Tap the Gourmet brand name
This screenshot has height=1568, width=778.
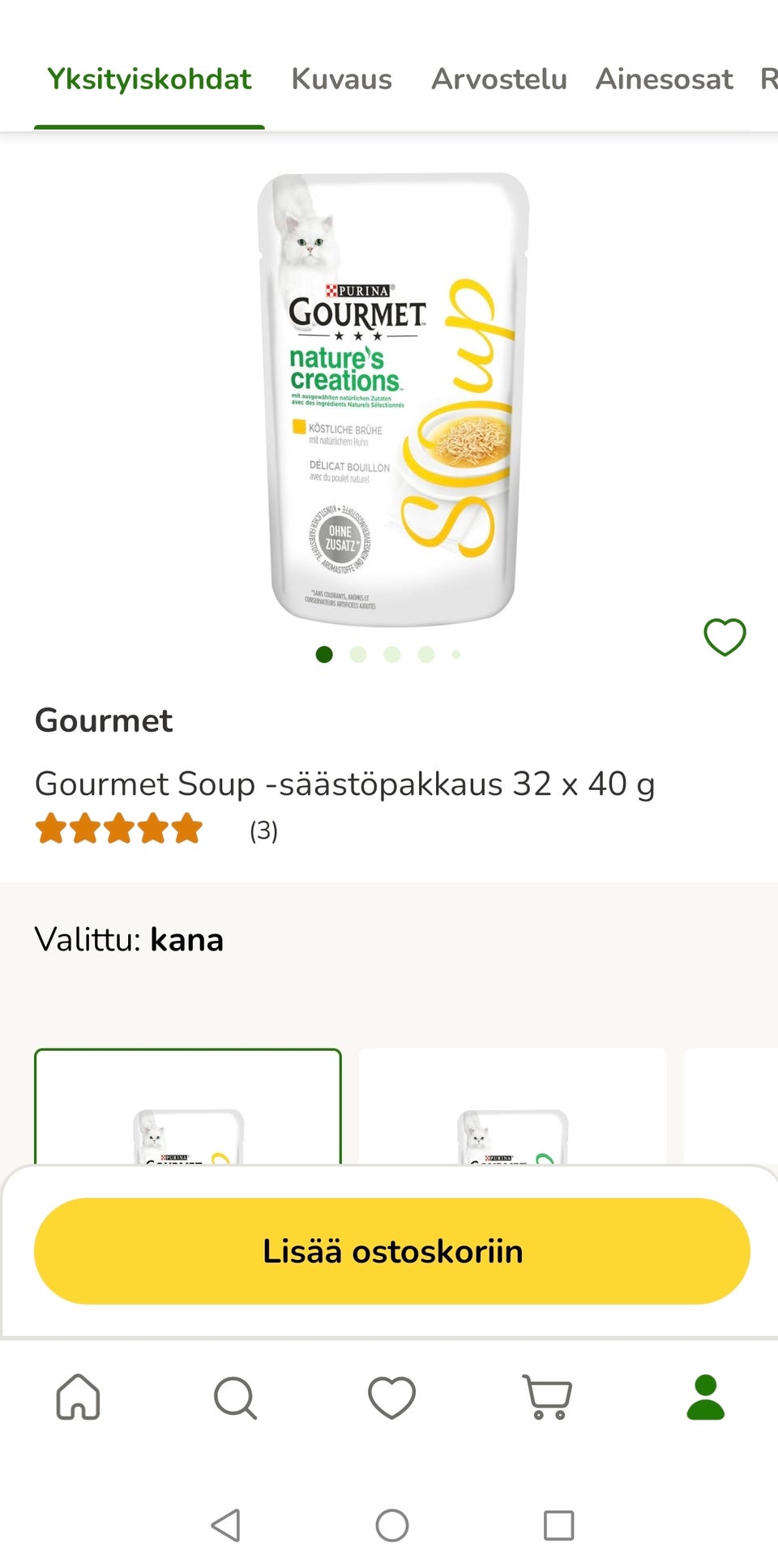[x=103, y=720]
